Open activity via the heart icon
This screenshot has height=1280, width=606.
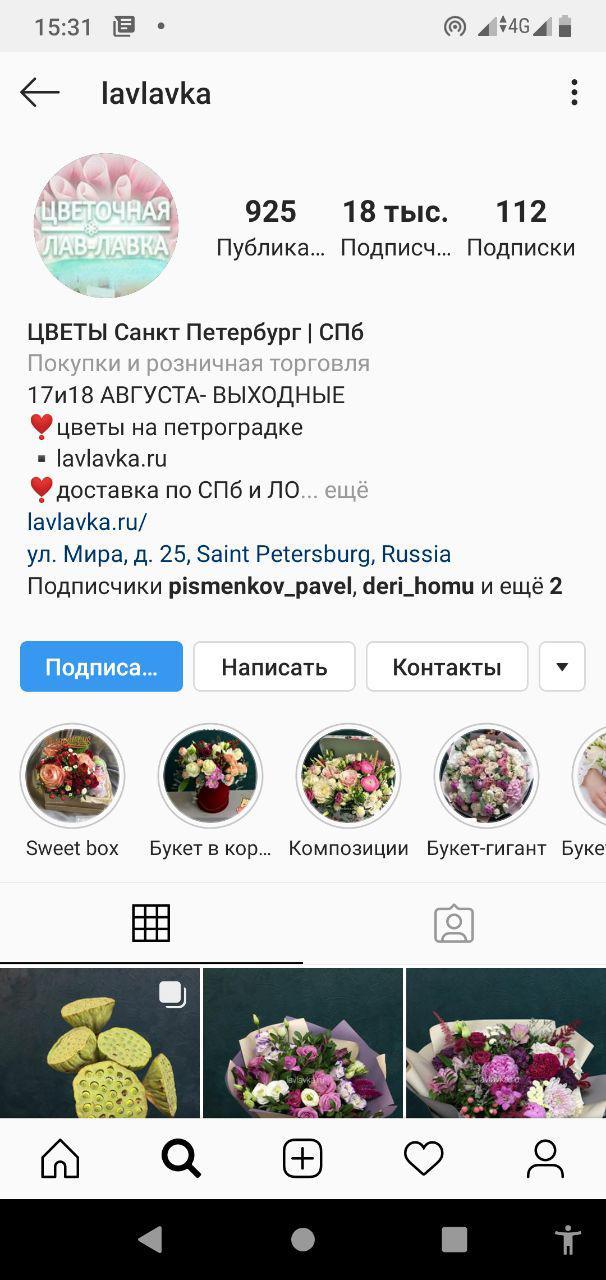click(x=423, y=1159)
